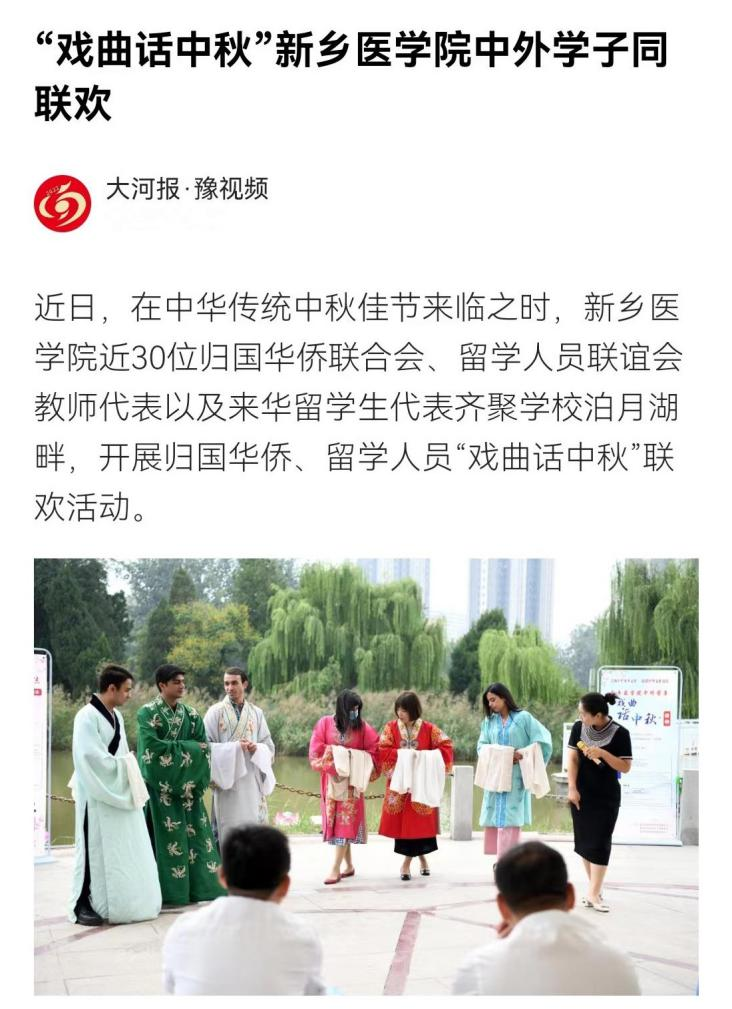
Task: Open the 大河报·豫视频 source name link
Action: [186, 189]
